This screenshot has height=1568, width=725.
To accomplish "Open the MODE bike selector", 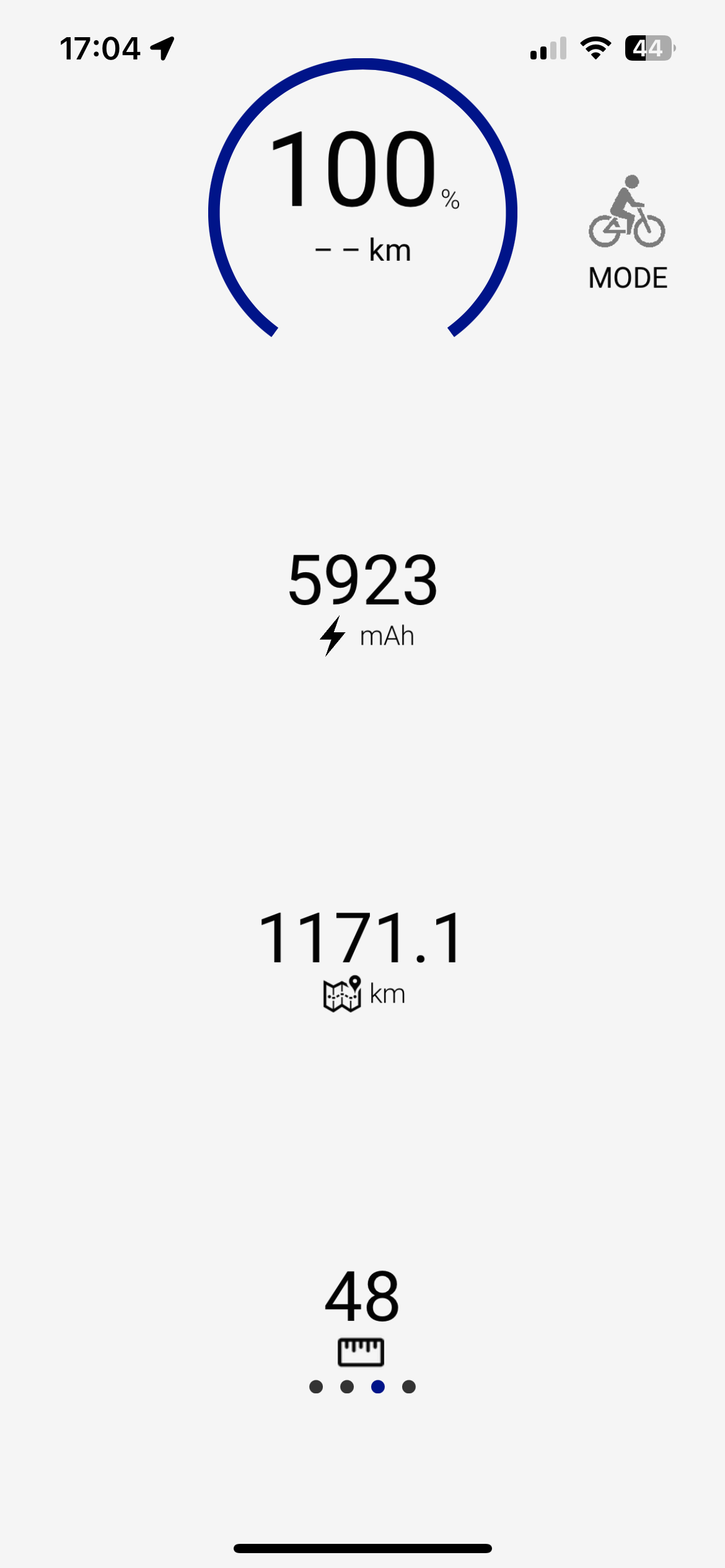I will (627, 232).
